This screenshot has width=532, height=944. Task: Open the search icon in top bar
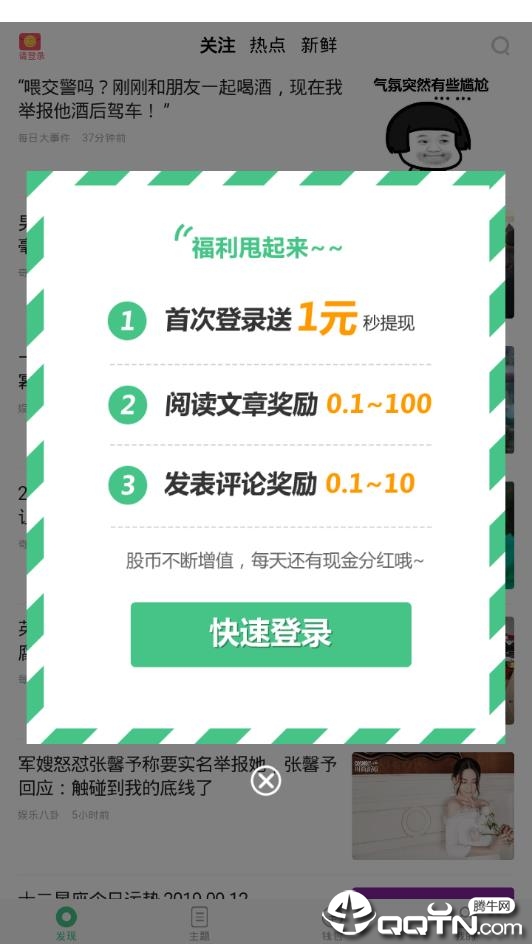pyautogui.click(x=500, y=46)
